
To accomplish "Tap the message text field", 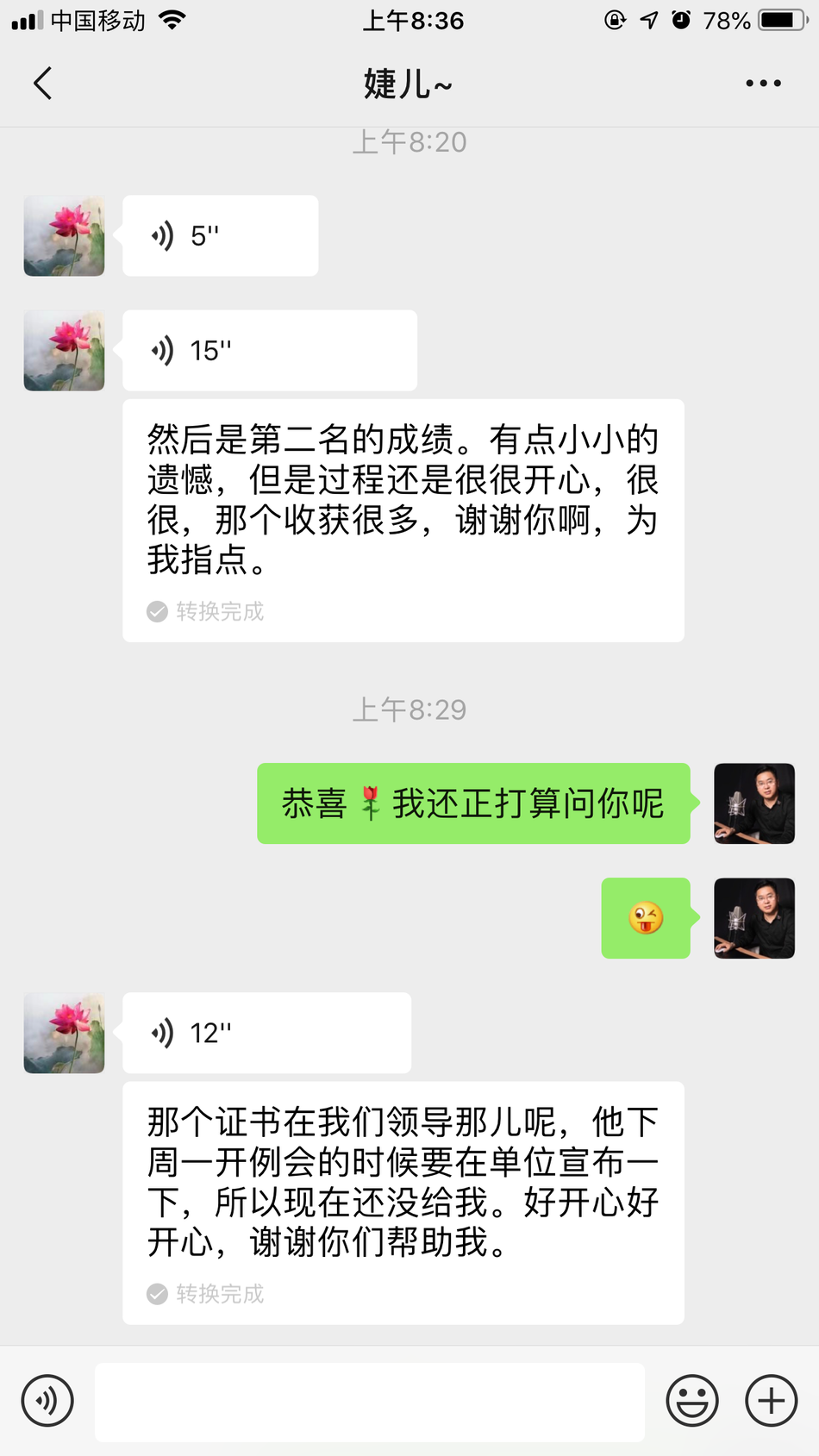I will click(370, 1402).
